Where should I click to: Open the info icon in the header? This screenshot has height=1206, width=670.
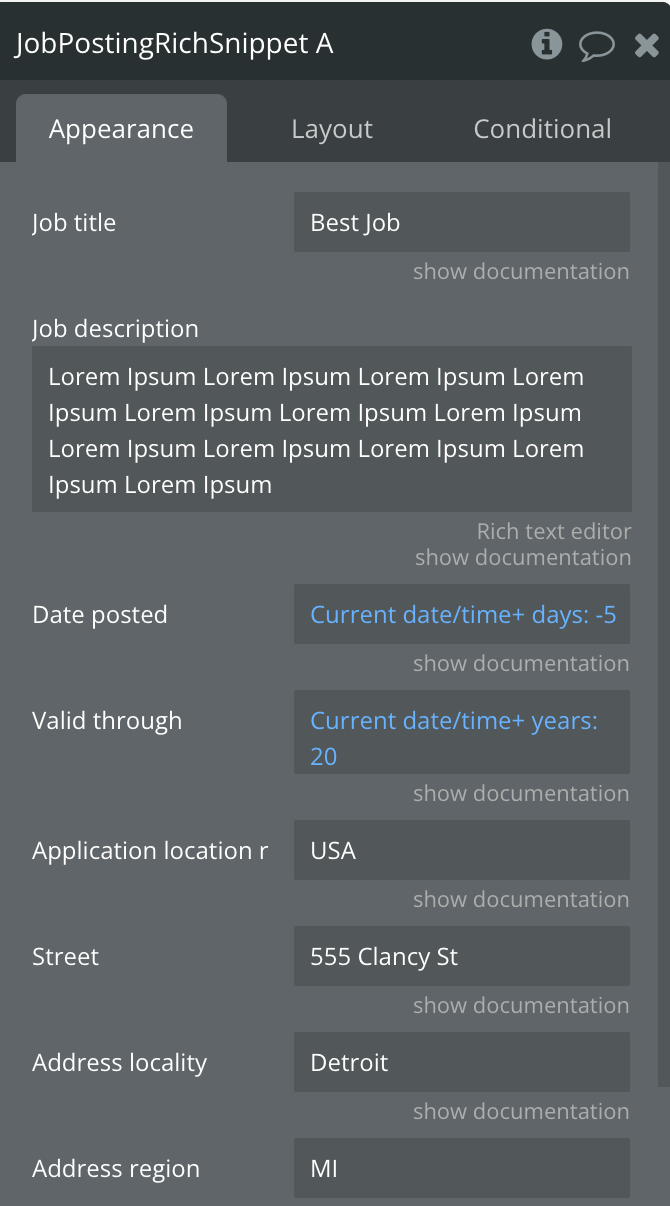[546, 44]
